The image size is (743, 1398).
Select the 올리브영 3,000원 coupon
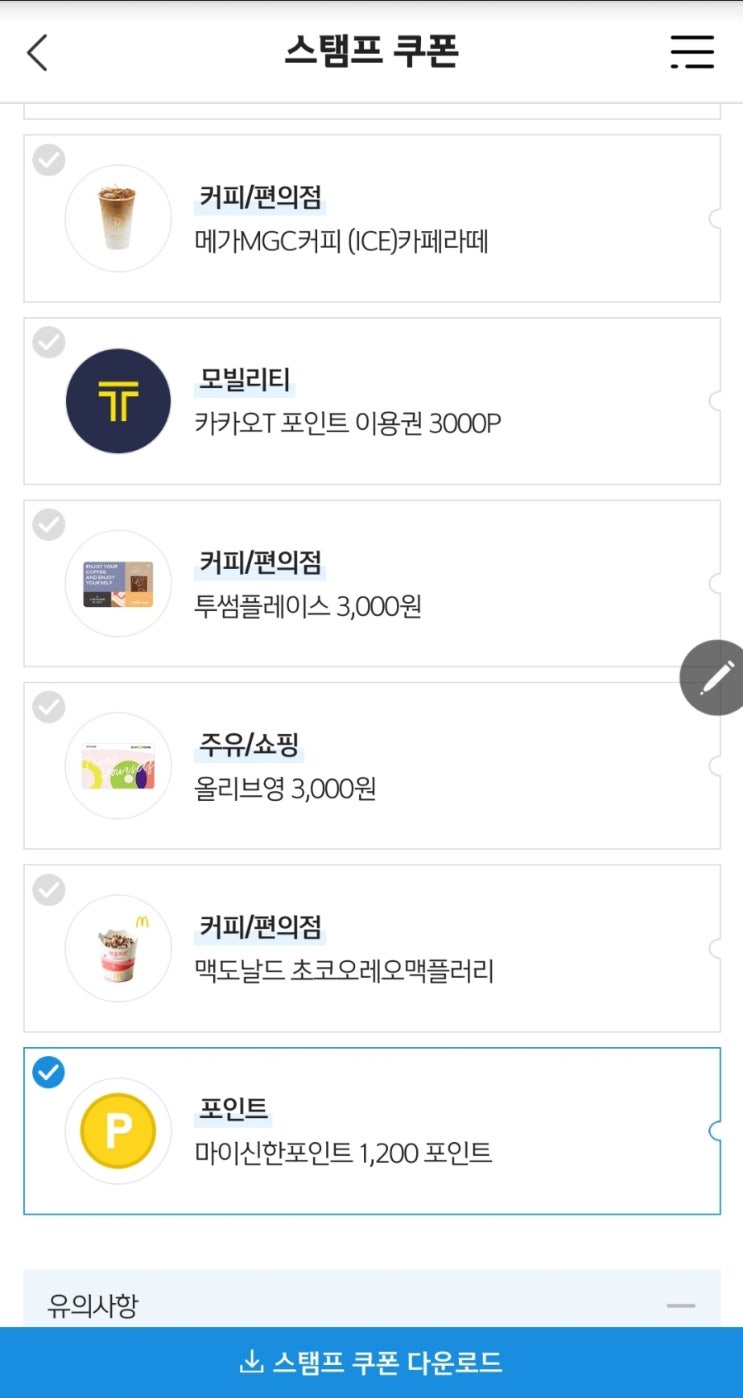(371, 766)
